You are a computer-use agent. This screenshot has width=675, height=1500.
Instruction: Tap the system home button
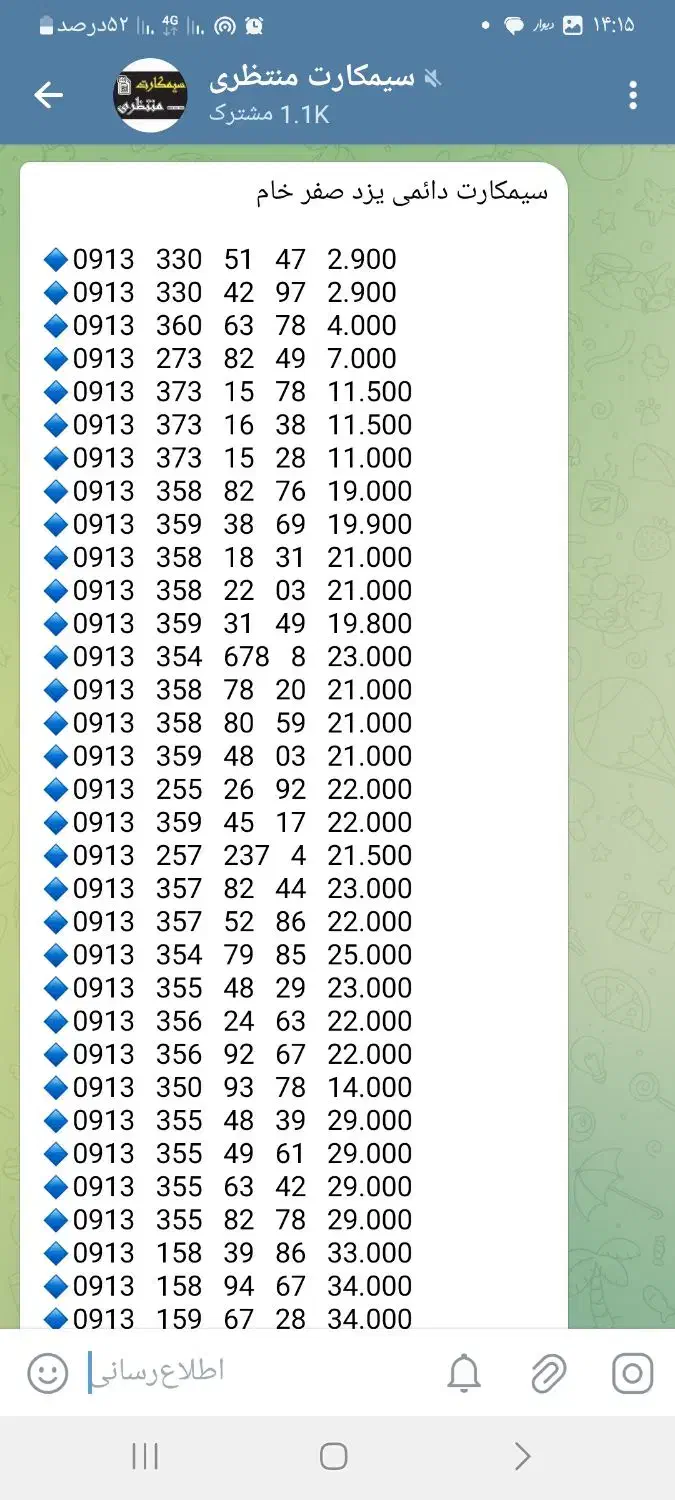[334, 1456]
